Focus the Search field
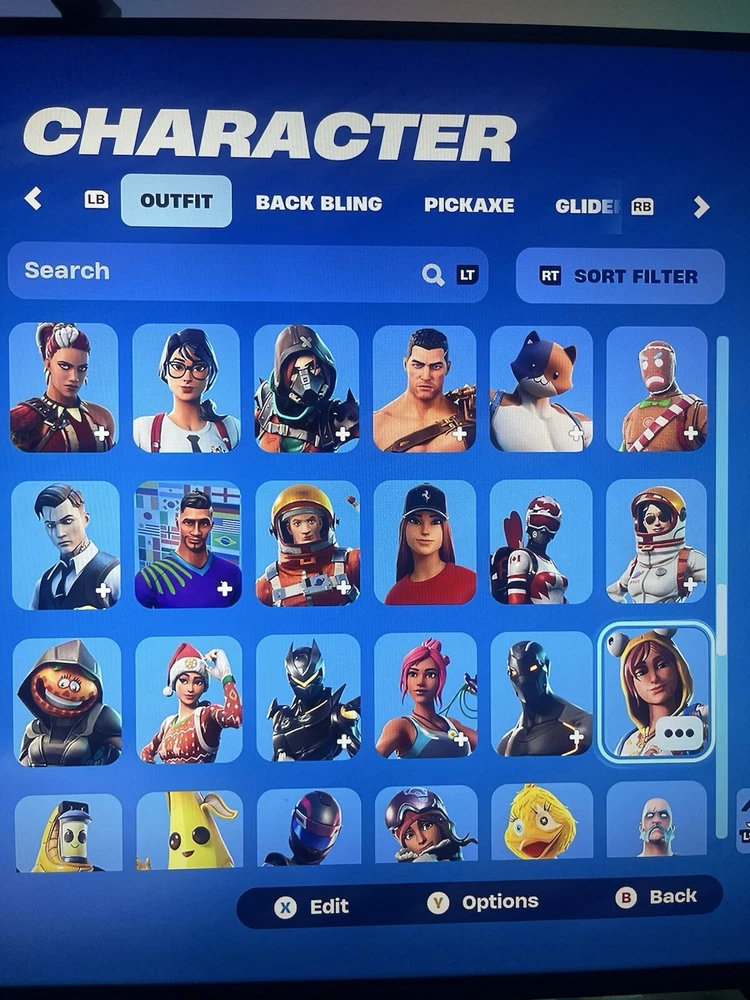 tap(220, 272)
